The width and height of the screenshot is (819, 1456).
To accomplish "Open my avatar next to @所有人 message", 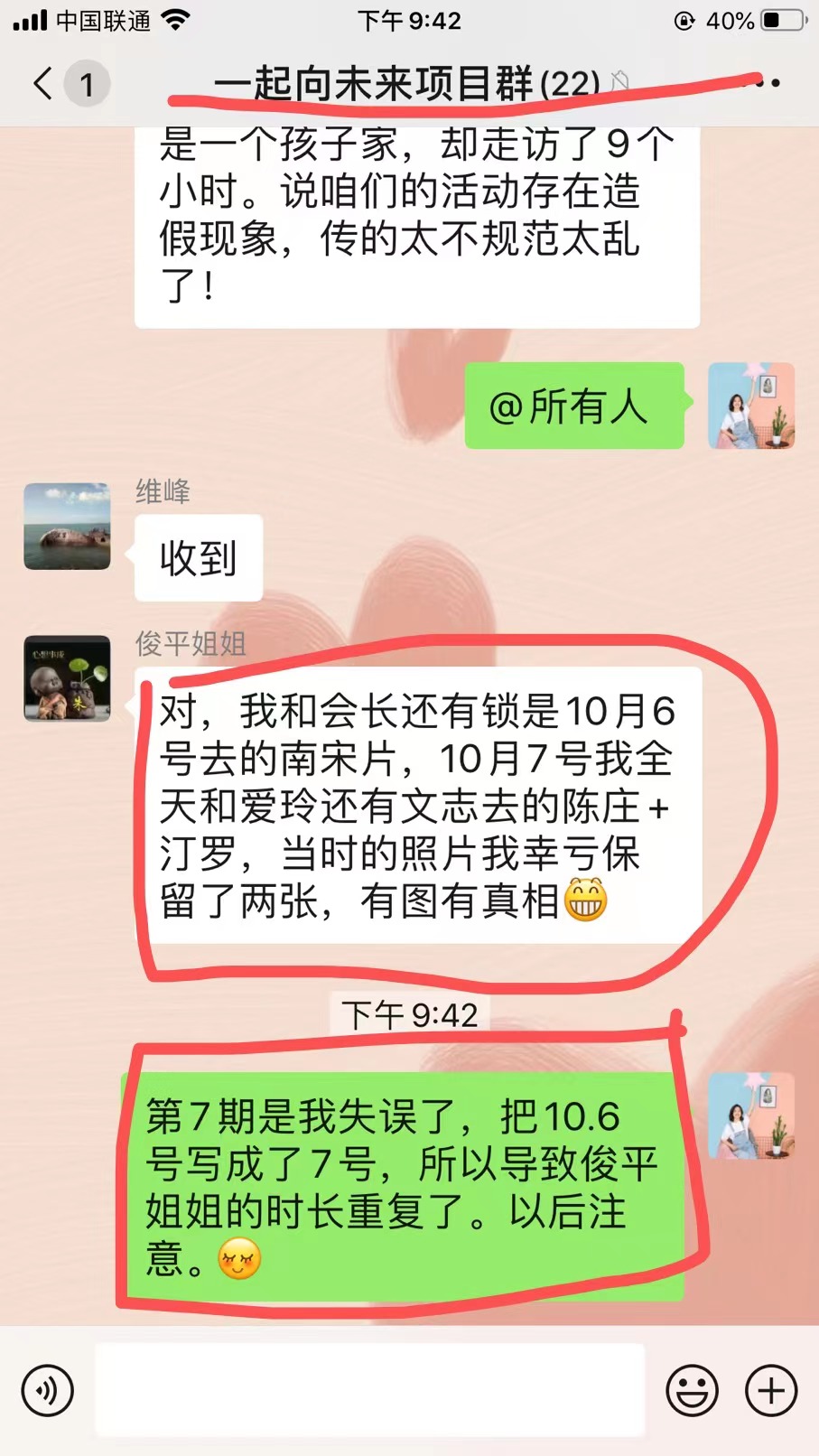I will tap(751, 406).
